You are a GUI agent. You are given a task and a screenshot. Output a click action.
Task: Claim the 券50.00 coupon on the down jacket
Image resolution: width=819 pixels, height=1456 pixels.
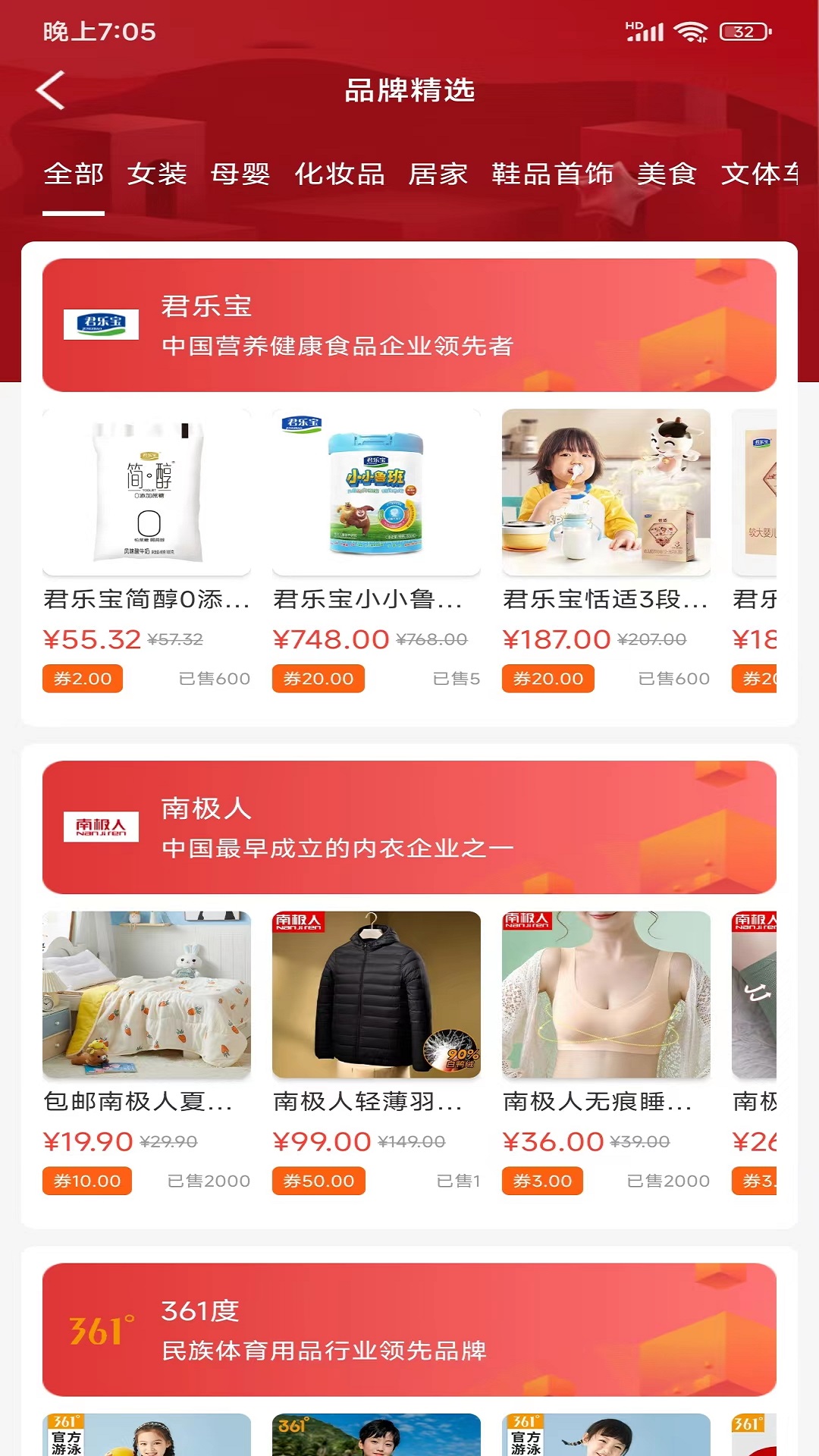318,1181
